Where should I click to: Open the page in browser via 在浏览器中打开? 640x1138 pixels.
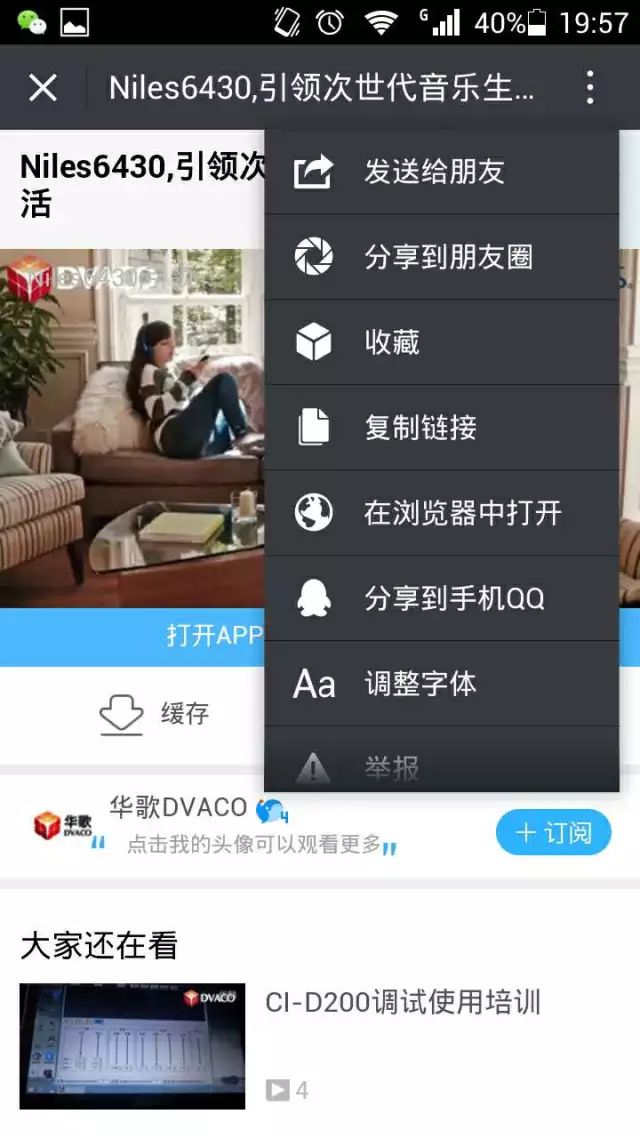[442, 514]
